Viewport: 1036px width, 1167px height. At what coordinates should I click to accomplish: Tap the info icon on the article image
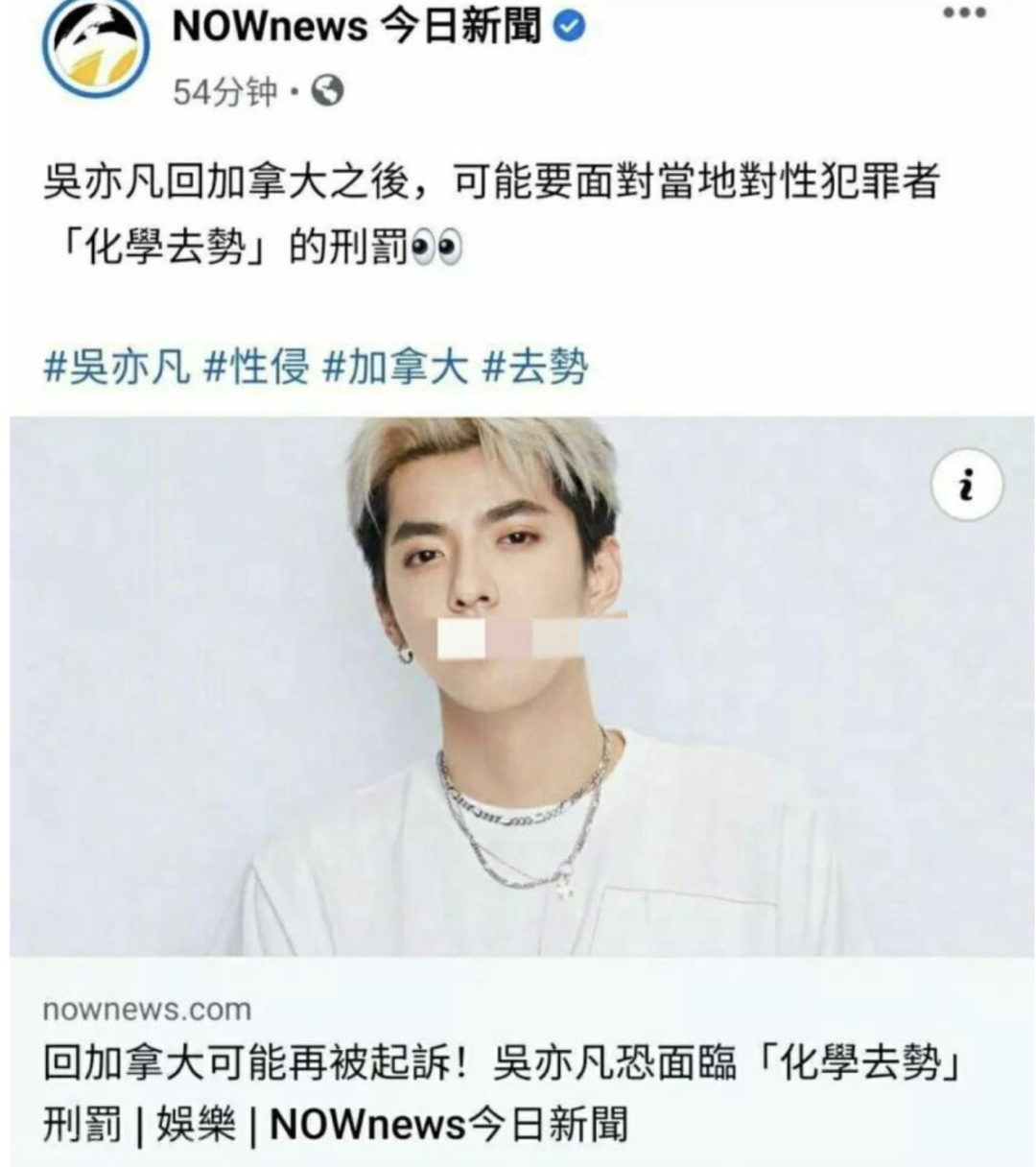[966, 486]
